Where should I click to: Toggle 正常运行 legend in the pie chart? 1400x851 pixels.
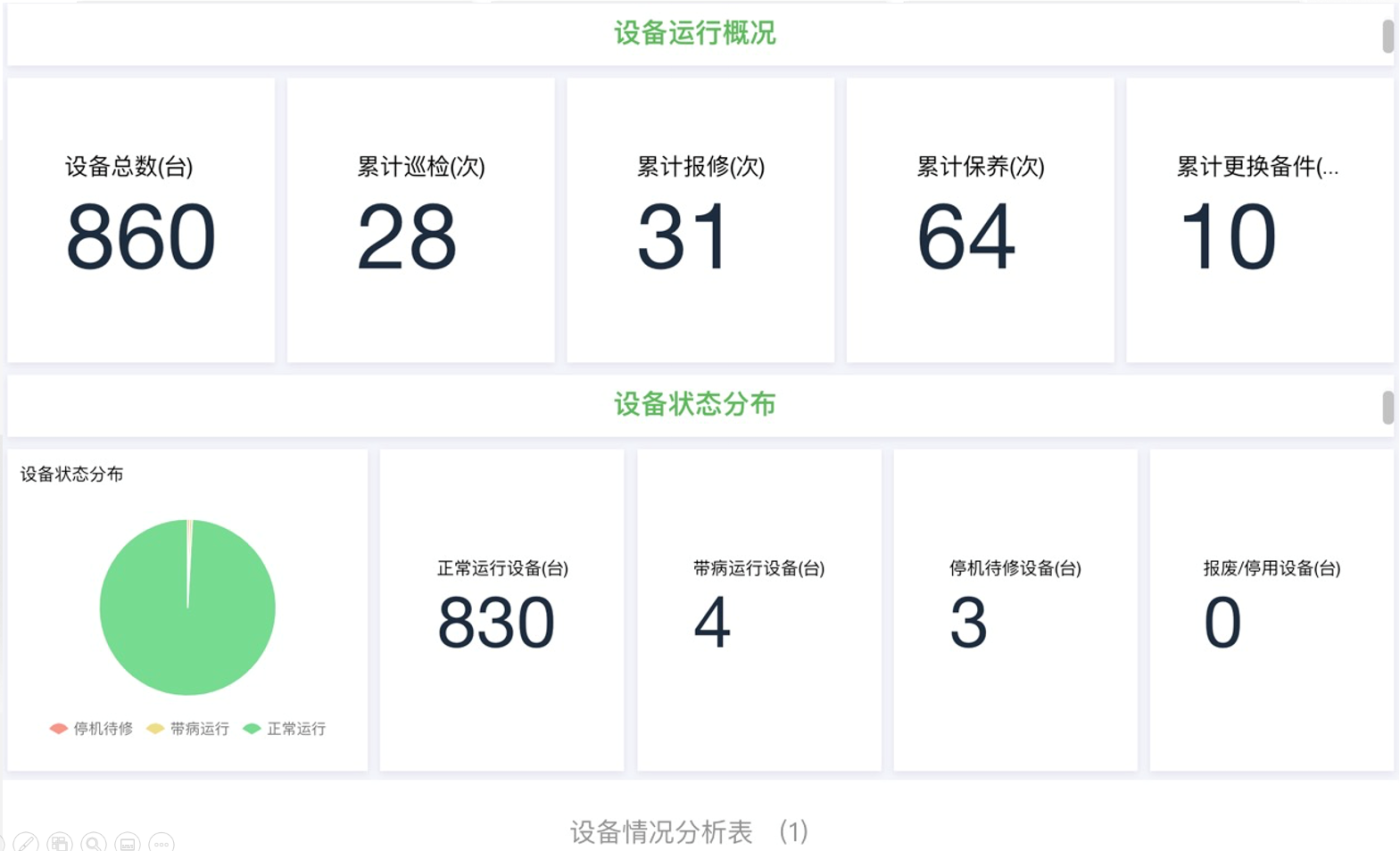pos(285,729)
